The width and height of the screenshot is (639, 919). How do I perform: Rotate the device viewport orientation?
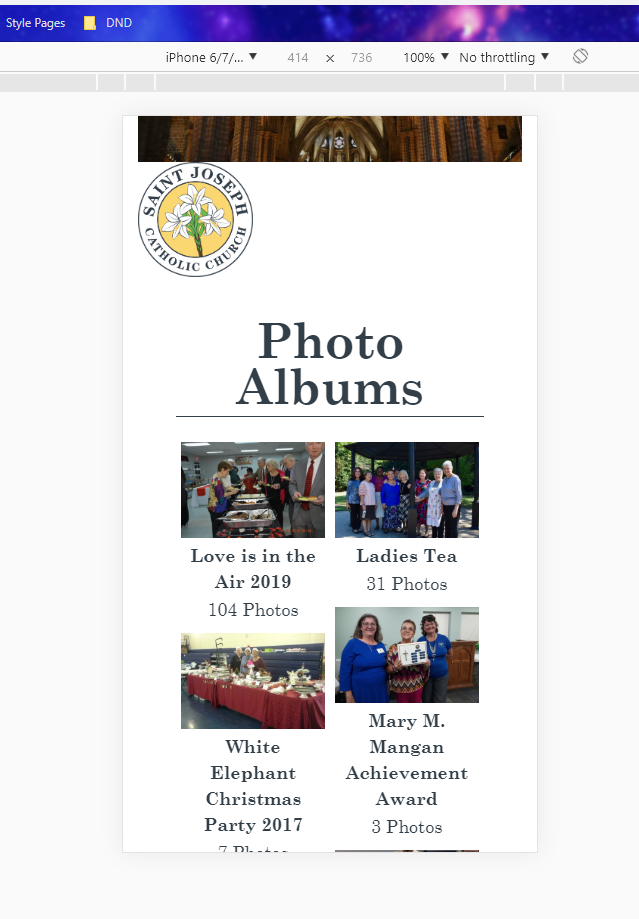pyautogui.click(x=580, y=57)
